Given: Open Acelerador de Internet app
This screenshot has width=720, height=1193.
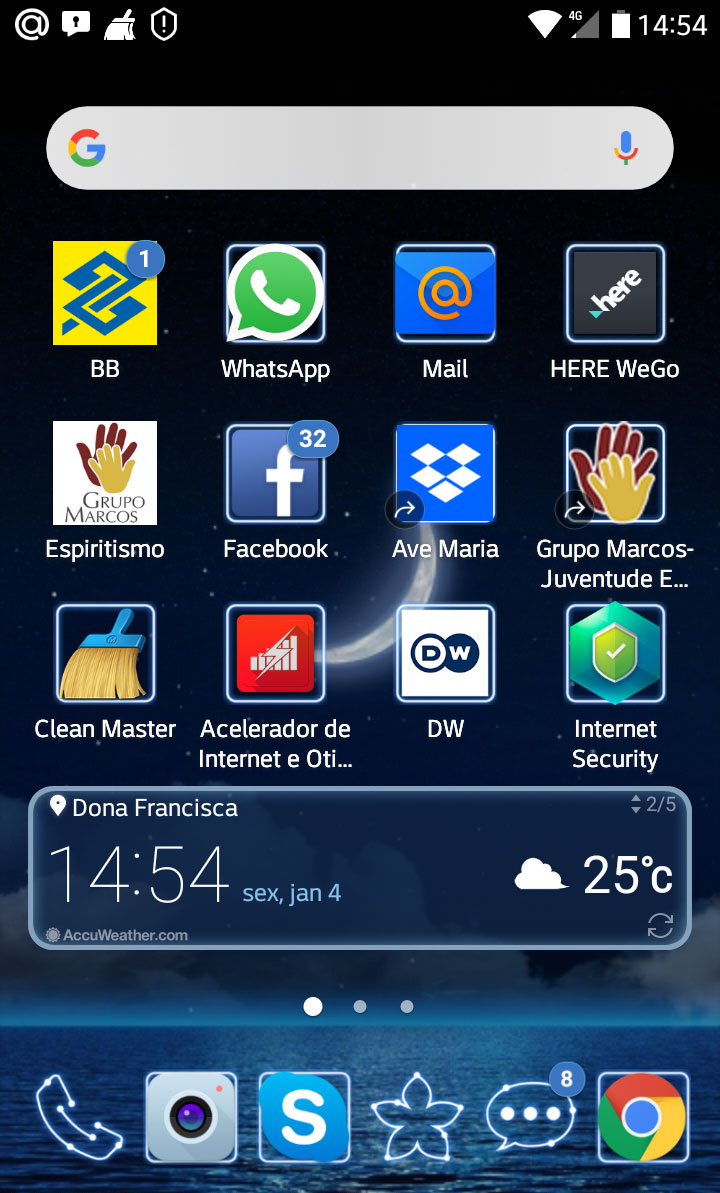Looking at the screenshot, I should [x=275, y=654].
